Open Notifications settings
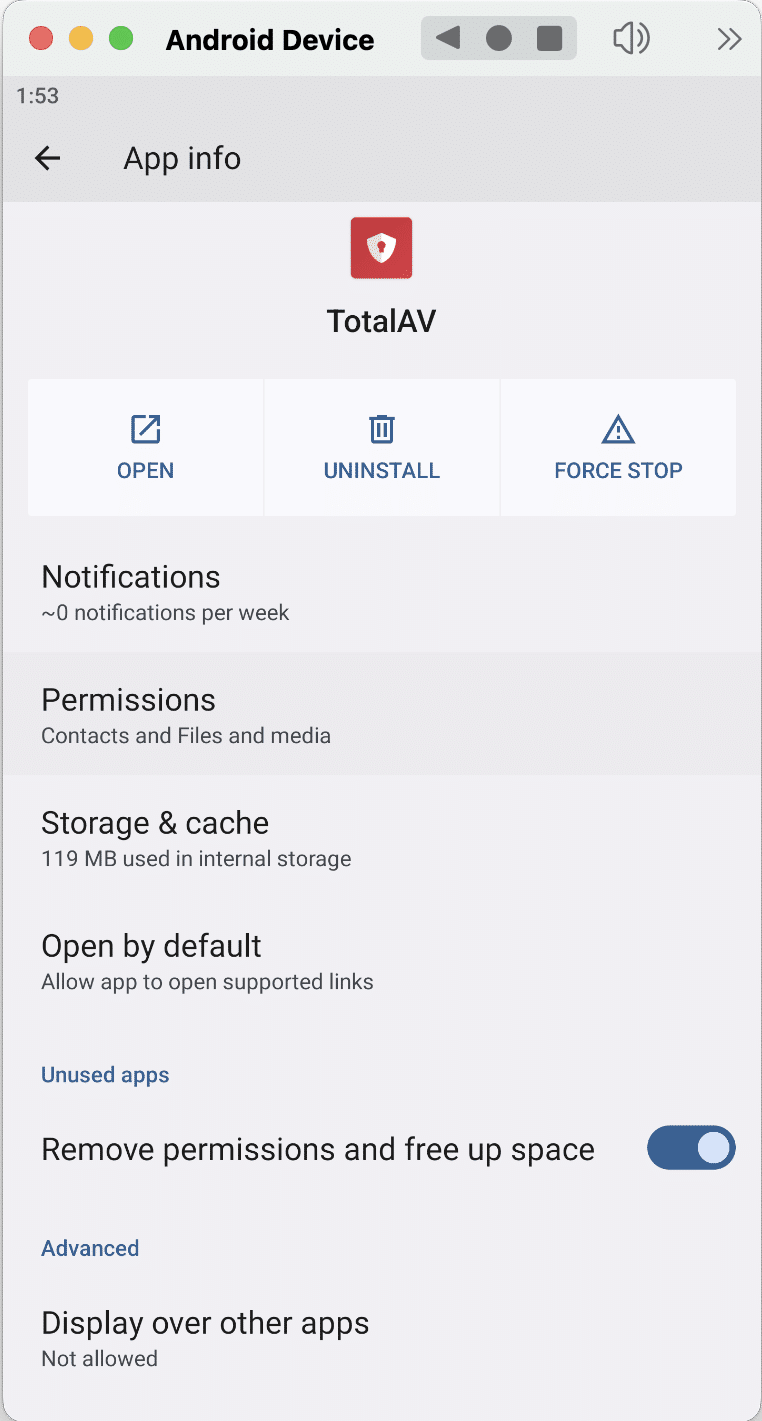This screenshot has width=762, height=1421. coord(380,592)
